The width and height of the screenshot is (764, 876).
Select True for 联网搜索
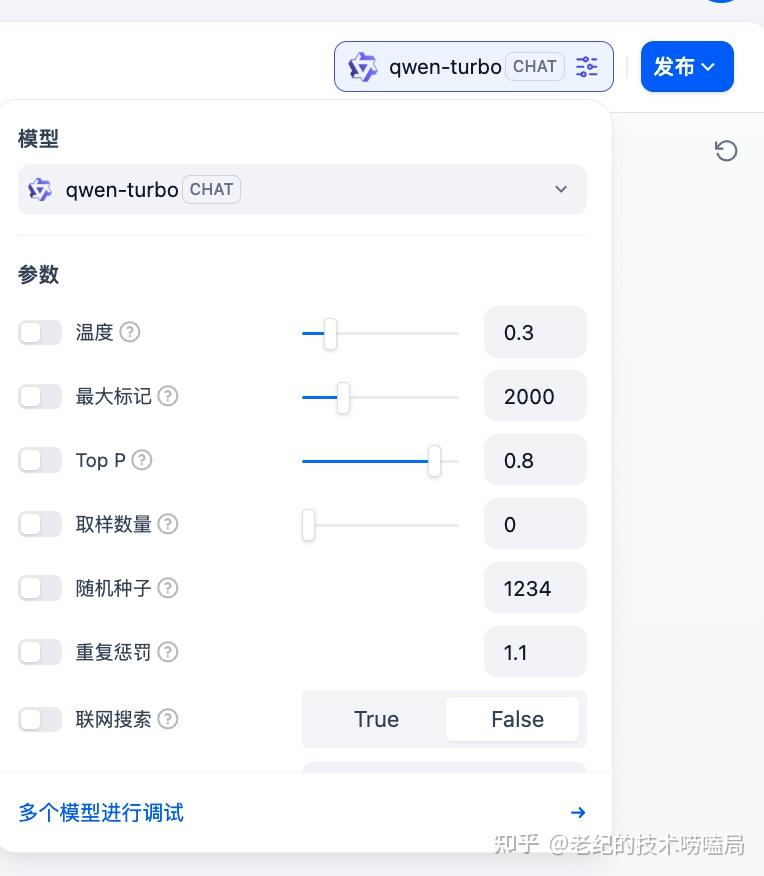tap(376, 719)
